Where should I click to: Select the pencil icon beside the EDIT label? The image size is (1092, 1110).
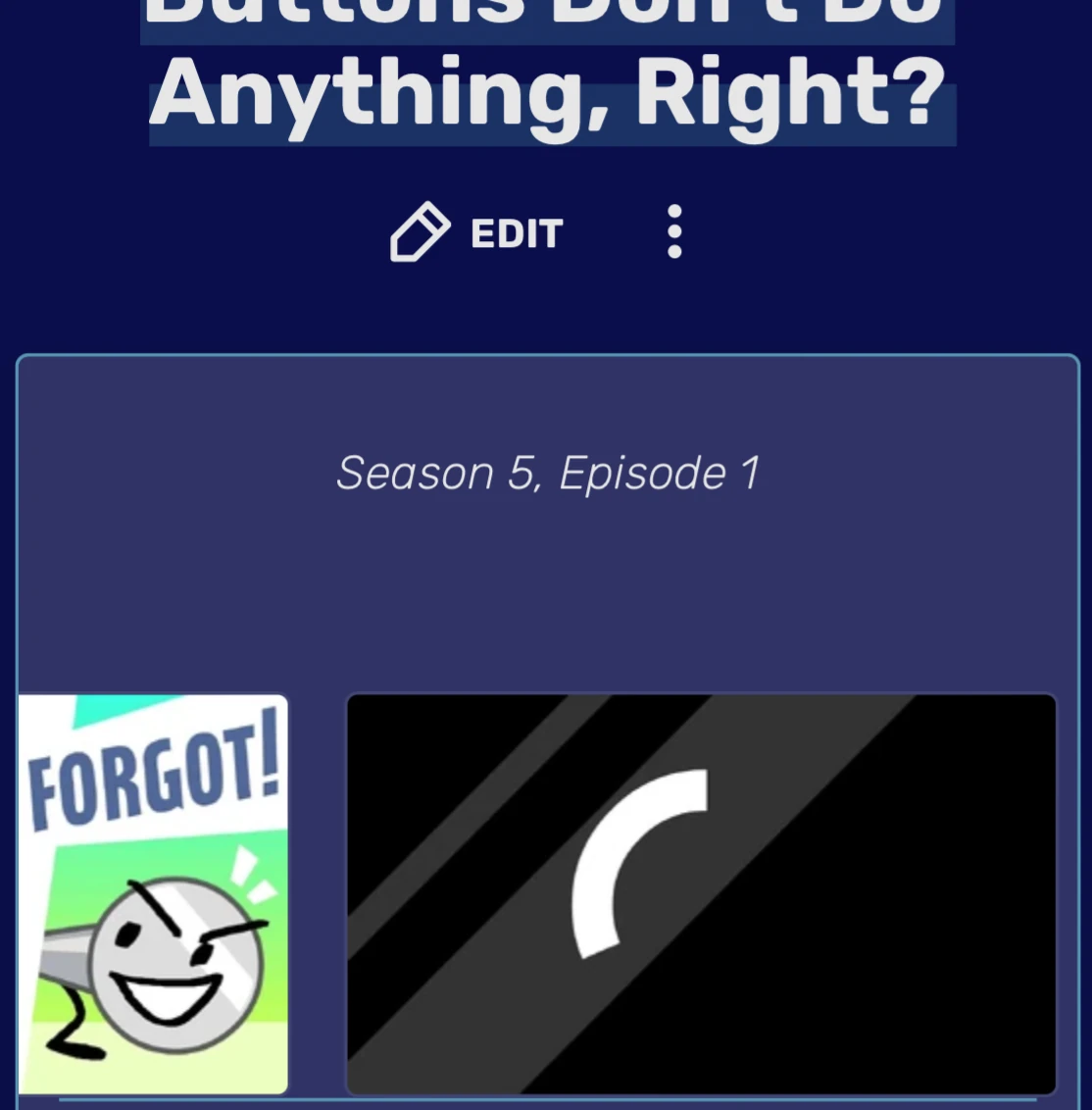click(421, 232)
